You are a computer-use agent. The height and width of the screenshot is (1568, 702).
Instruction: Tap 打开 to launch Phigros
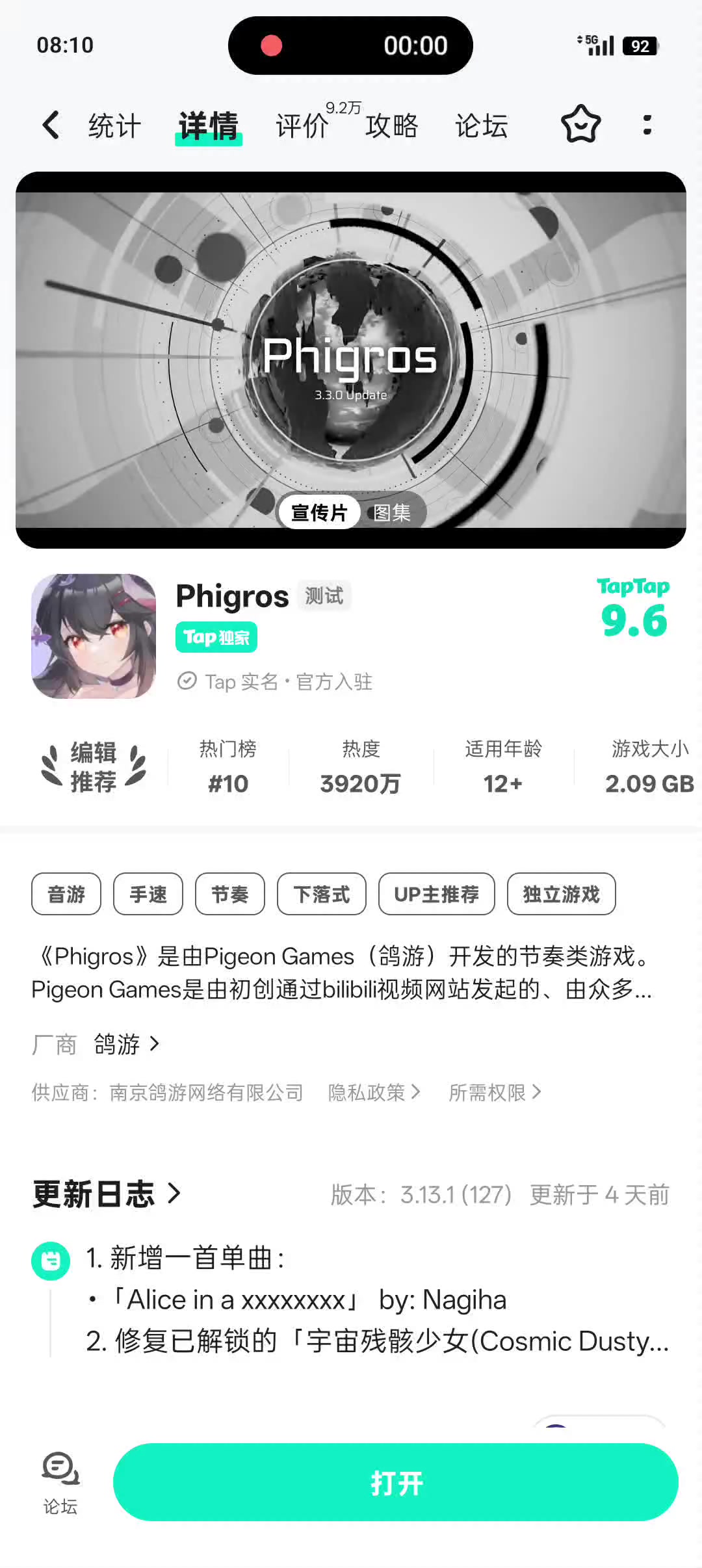(x=396, y=1482)
